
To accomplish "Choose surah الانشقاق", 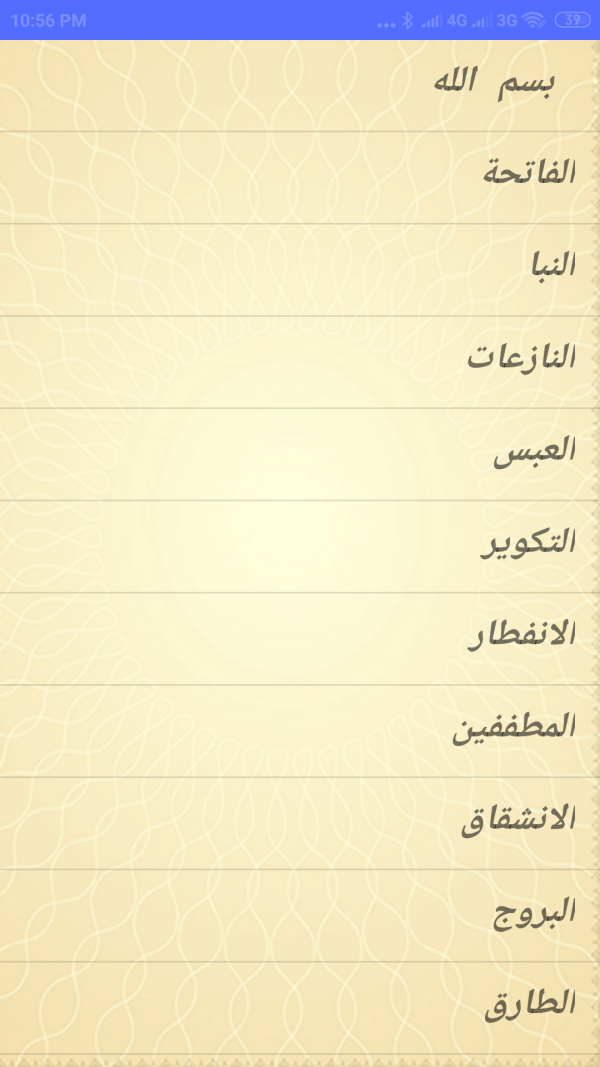I will [518, 819].
